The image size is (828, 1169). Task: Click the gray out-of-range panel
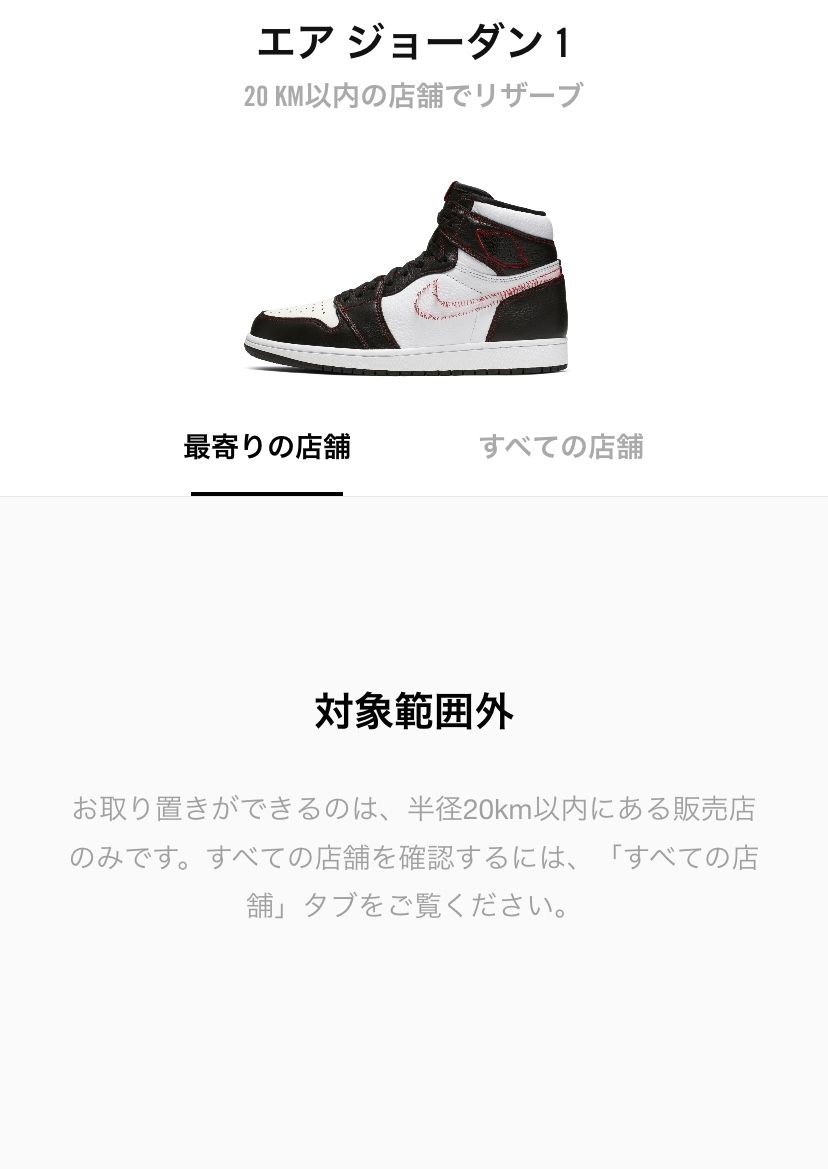click(x=414, y=600)
